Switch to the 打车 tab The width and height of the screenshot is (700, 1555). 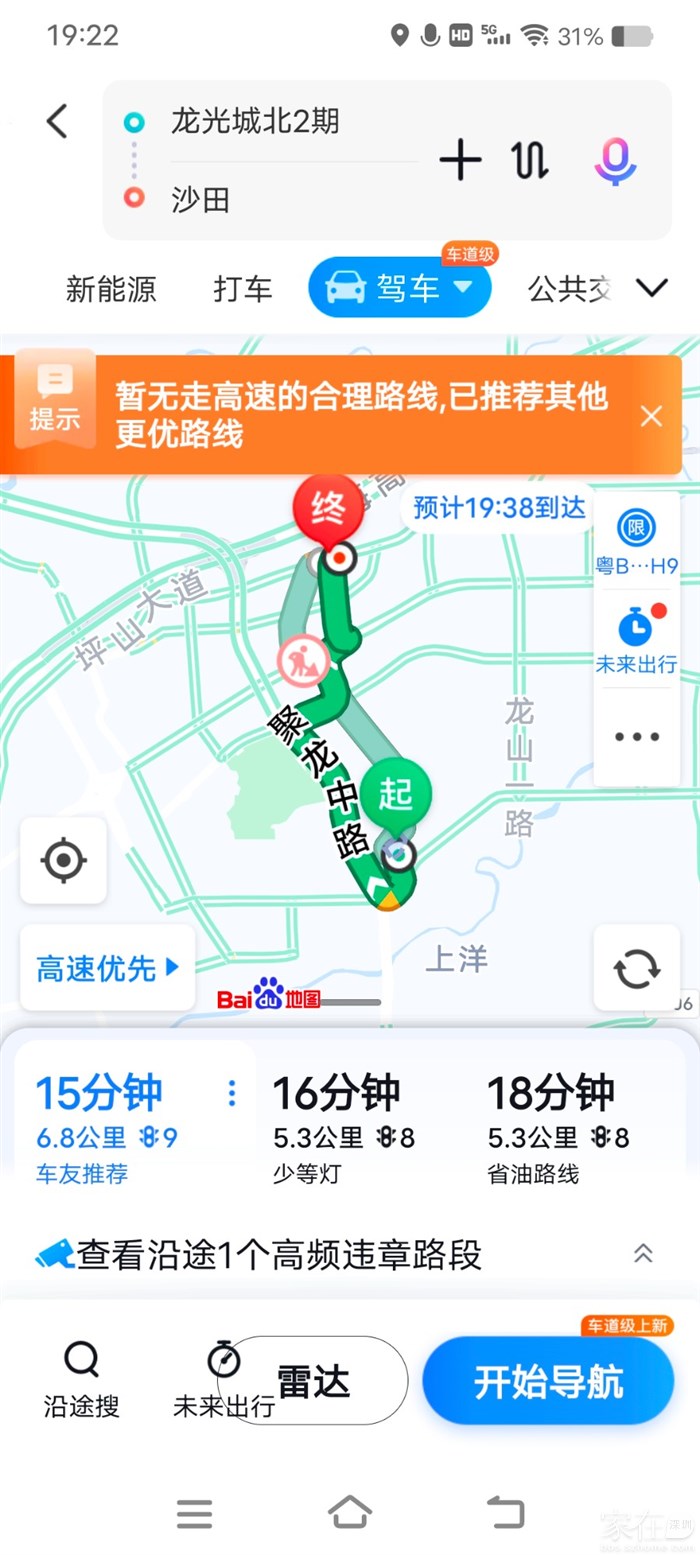point(243,289)
